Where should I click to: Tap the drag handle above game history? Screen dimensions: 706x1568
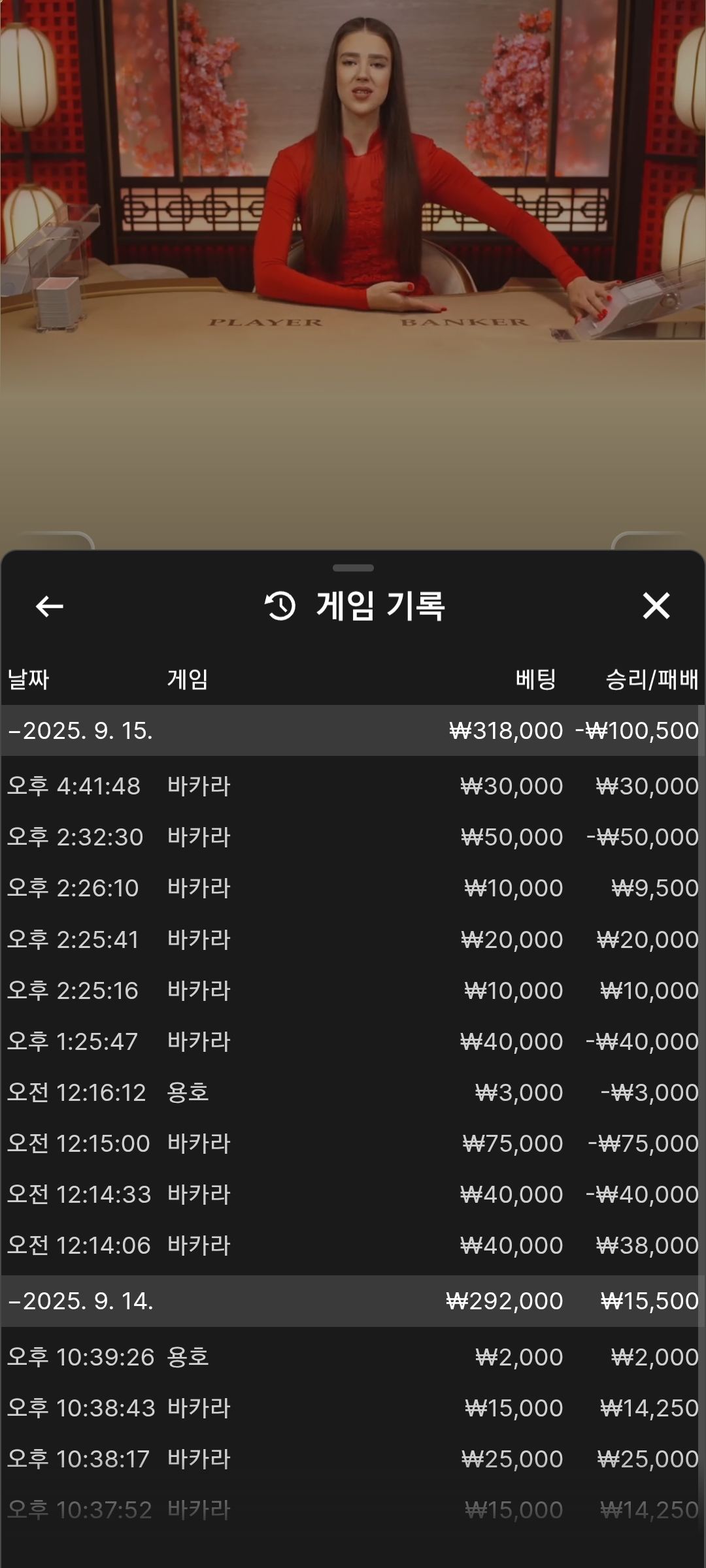(x=353, y=568)
